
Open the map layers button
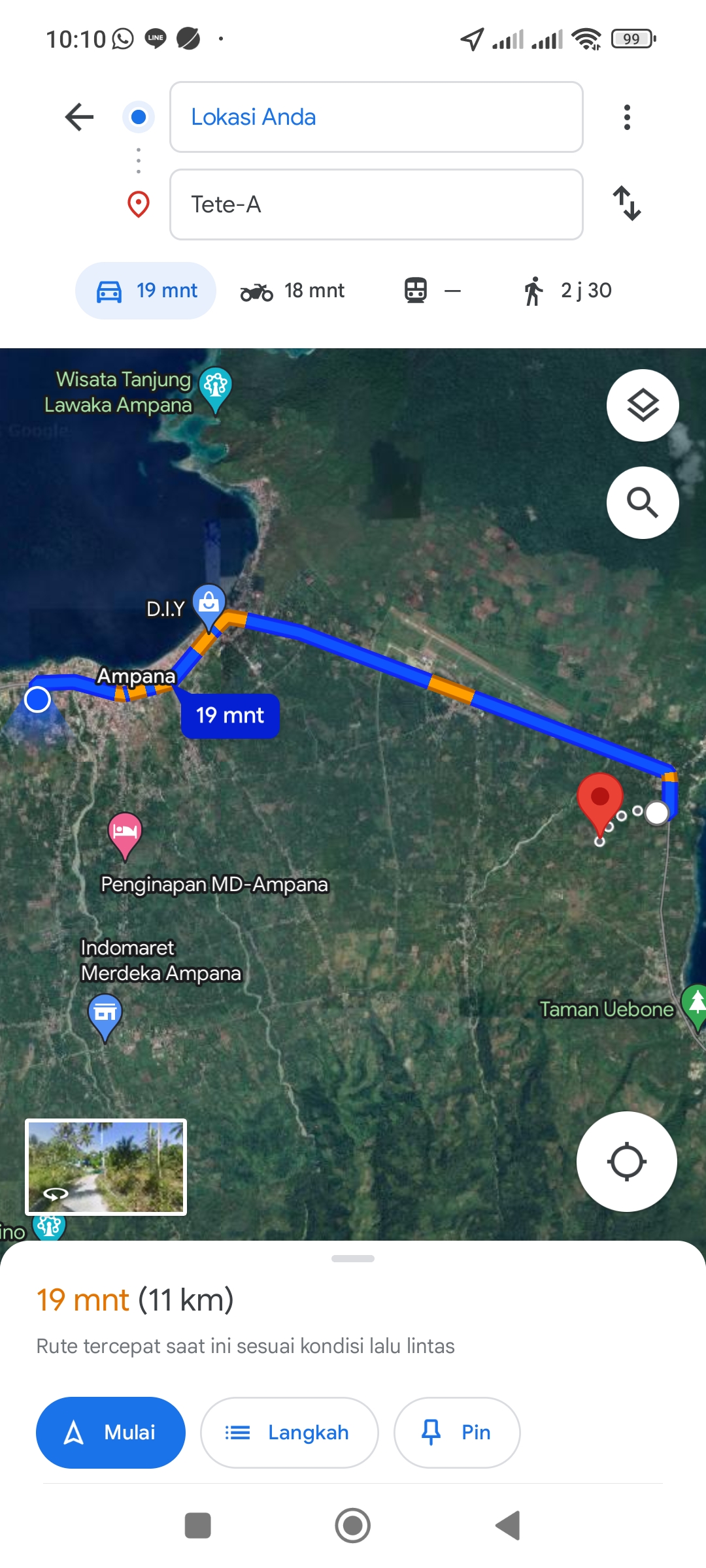[x=643, y=406]
